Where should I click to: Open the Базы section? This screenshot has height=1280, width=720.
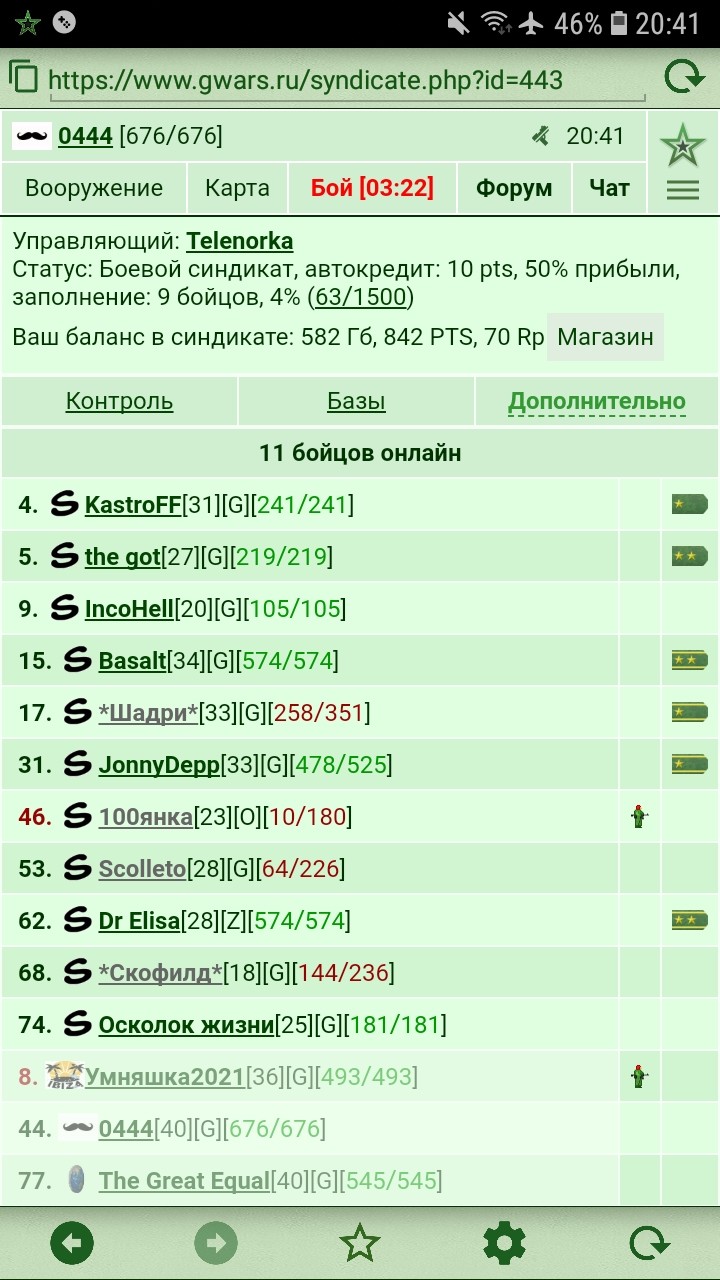356,401
